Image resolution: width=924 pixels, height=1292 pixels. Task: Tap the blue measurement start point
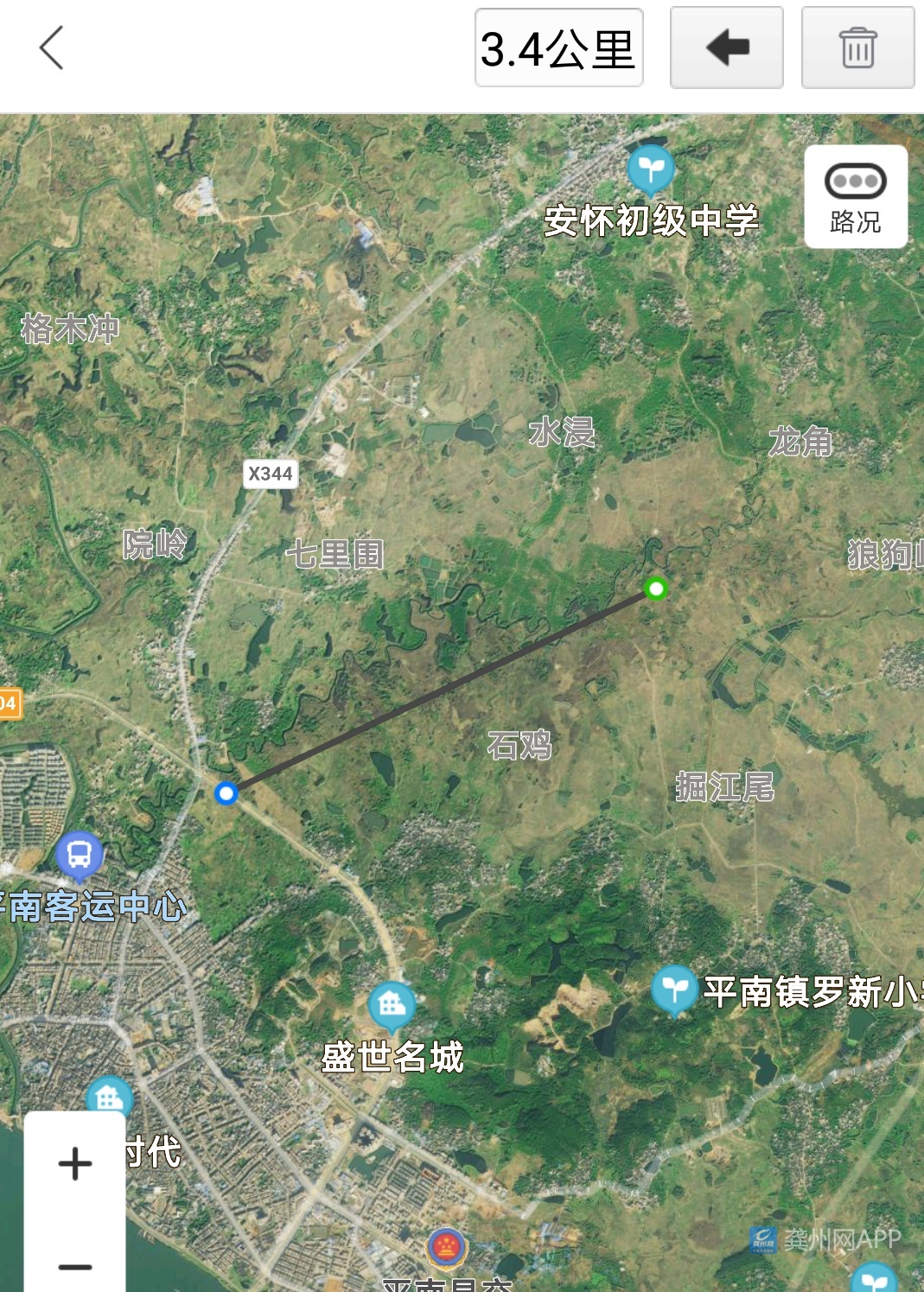tap(226, 792)
